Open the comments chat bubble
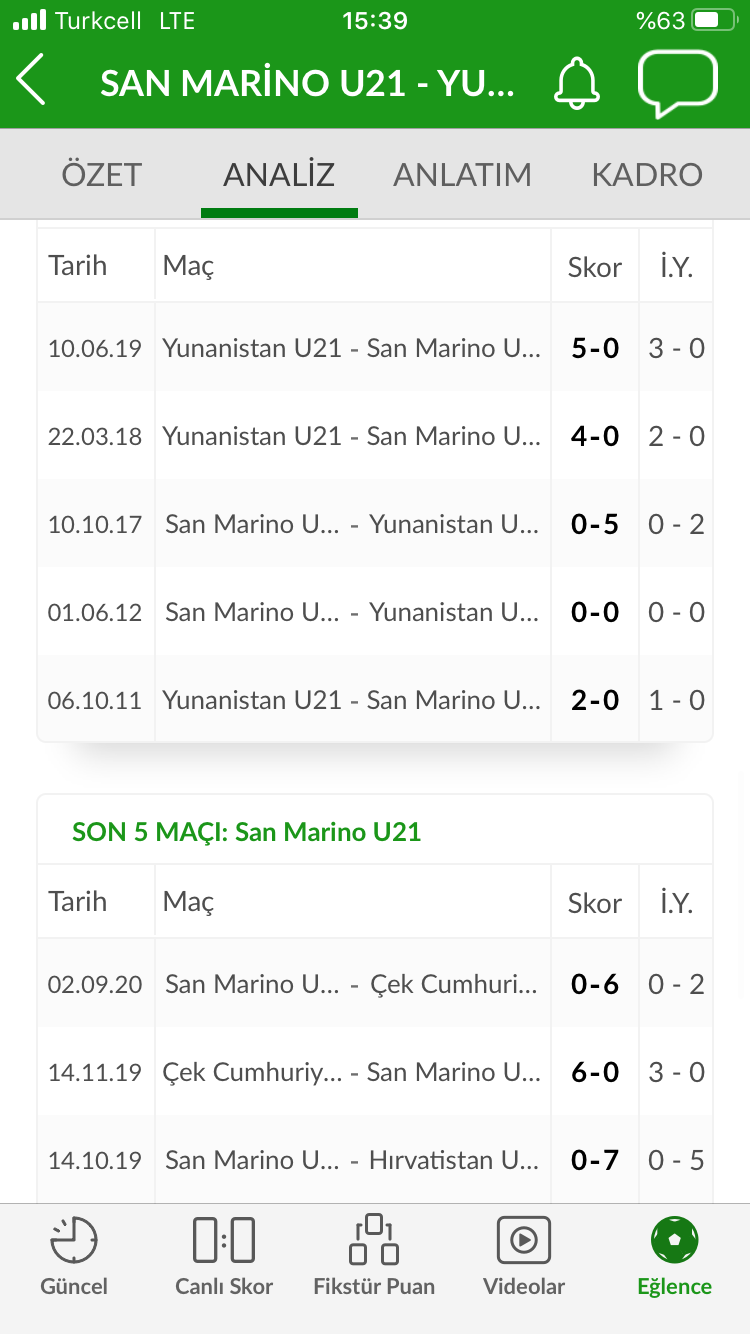This screenshot has width=750, height=1334. 678,83
